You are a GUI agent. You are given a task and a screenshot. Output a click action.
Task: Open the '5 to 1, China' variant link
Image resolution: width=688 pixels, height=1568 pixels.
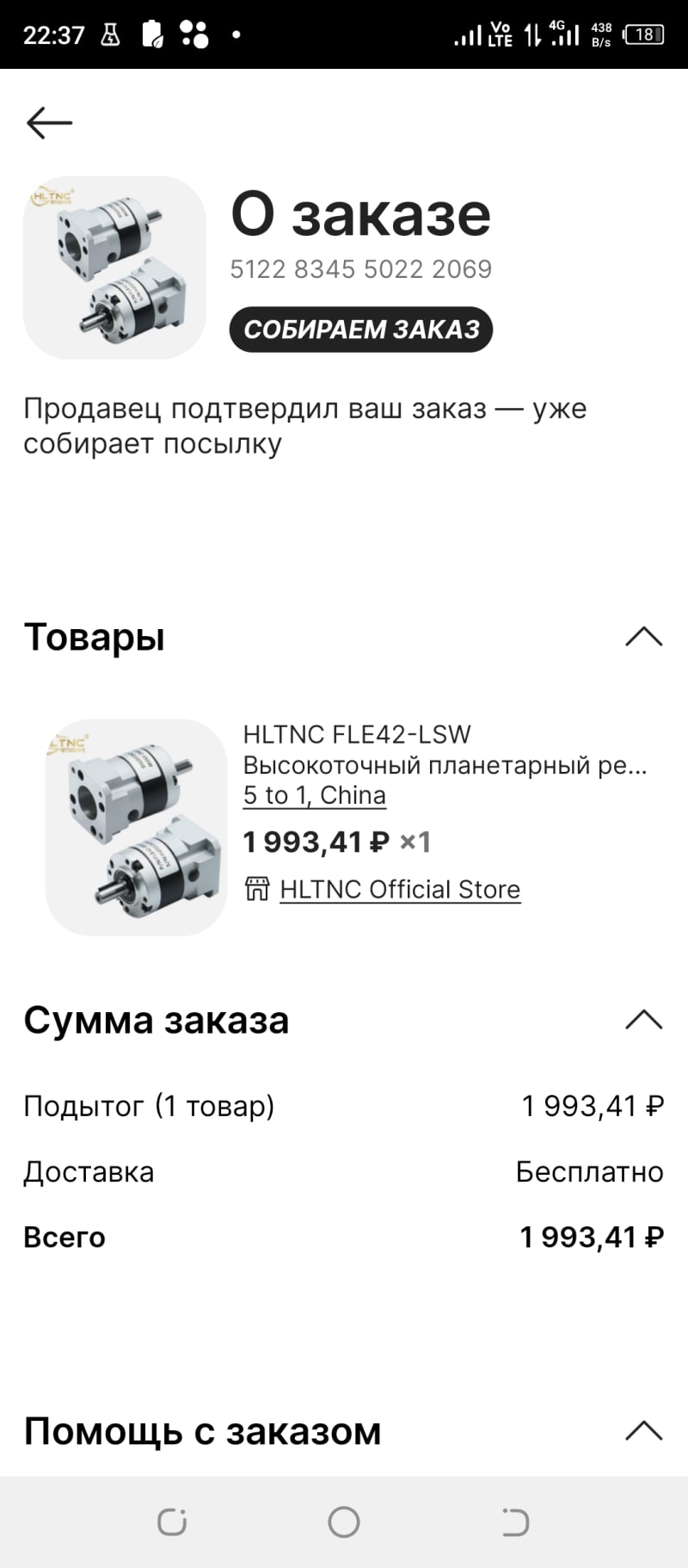click(314, 795)
